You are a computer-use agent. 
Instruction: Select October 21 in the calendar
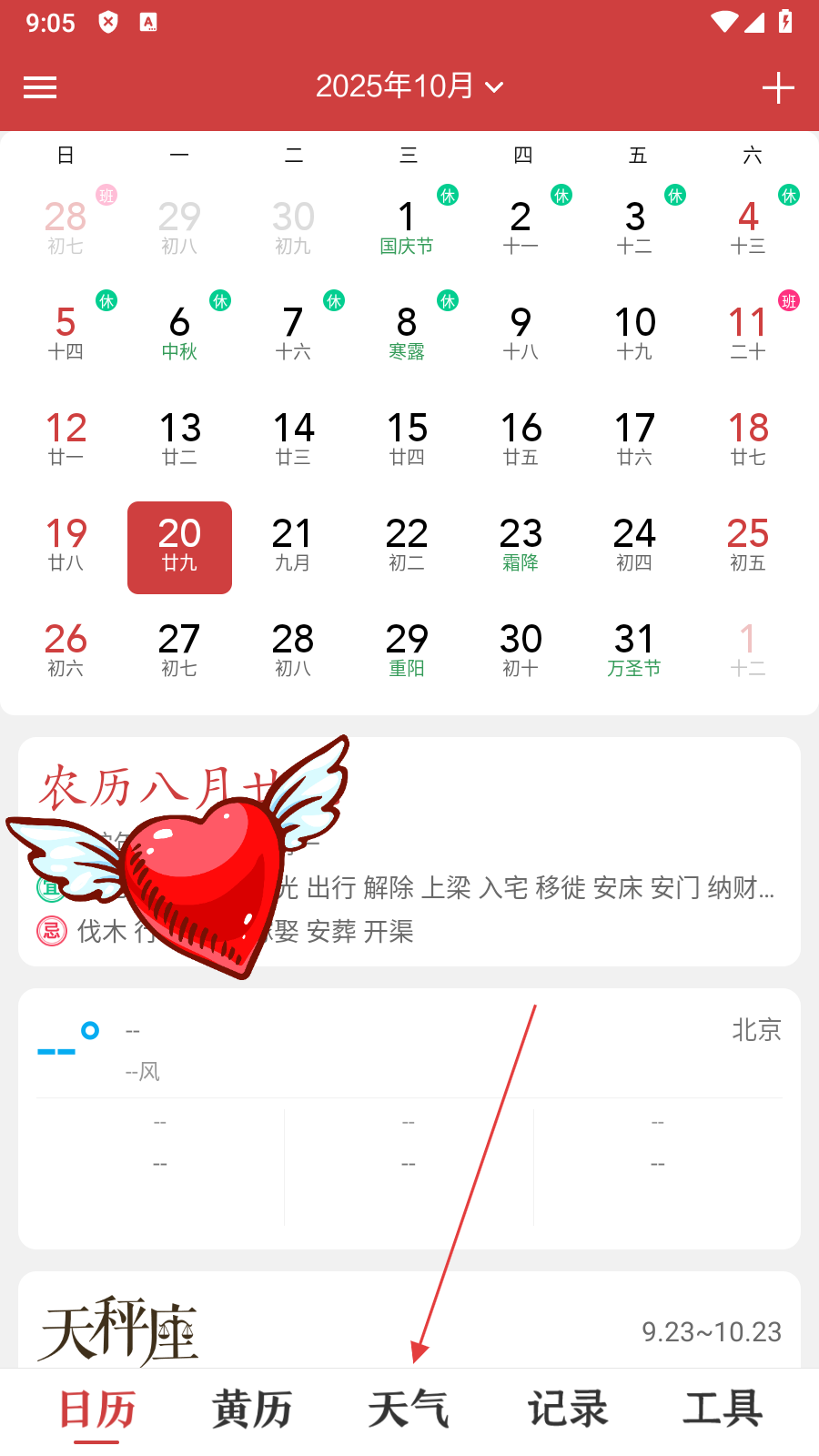coord(293,544)
